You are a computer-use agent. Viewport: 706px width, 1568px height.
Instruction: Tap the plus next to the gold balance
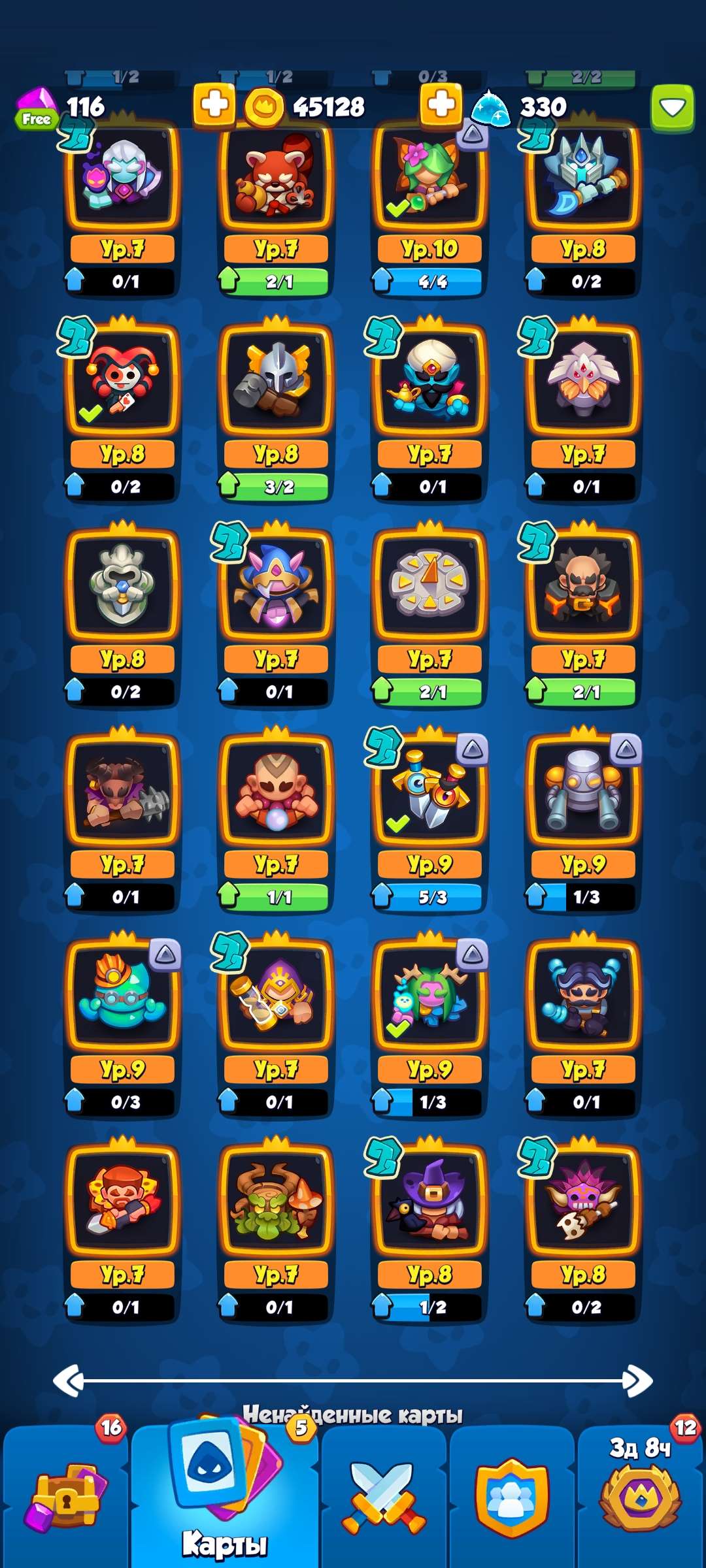pyautogui.click(x=216, y=103)
